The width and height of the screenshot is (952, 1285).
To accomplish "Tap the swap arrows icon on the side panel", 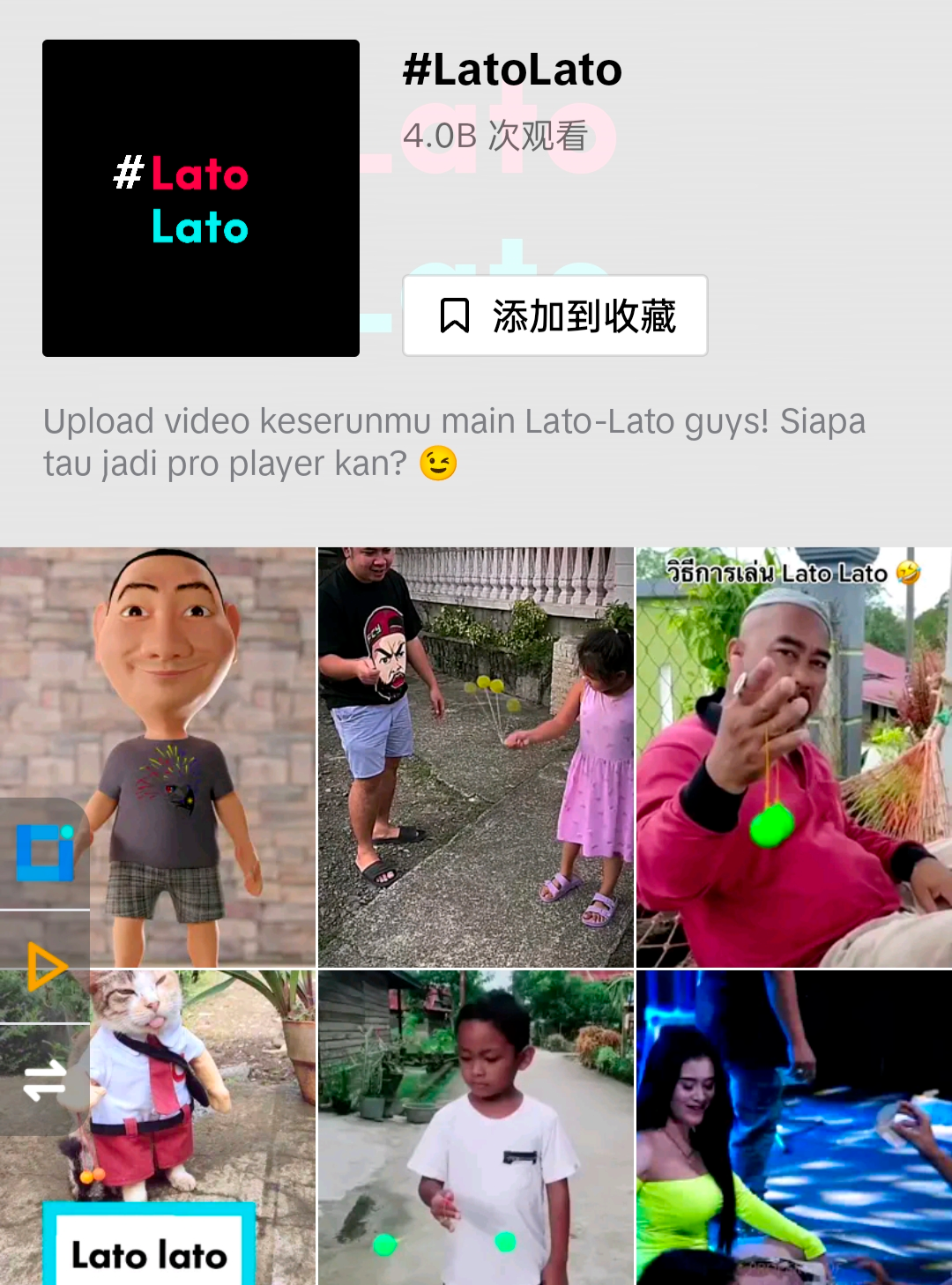I will pos(45,1080).
